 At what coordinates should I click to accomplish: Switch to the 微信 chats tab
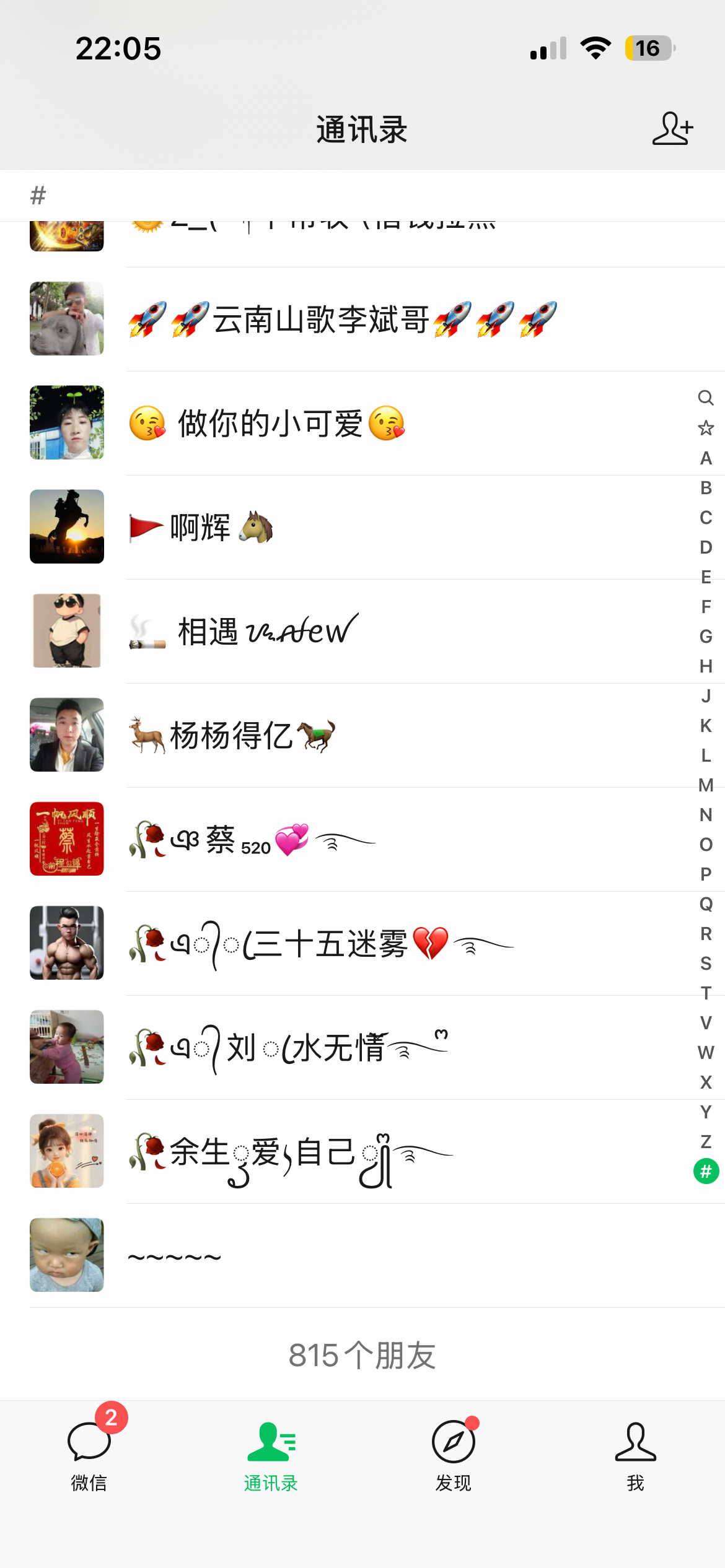[89, 1455]
